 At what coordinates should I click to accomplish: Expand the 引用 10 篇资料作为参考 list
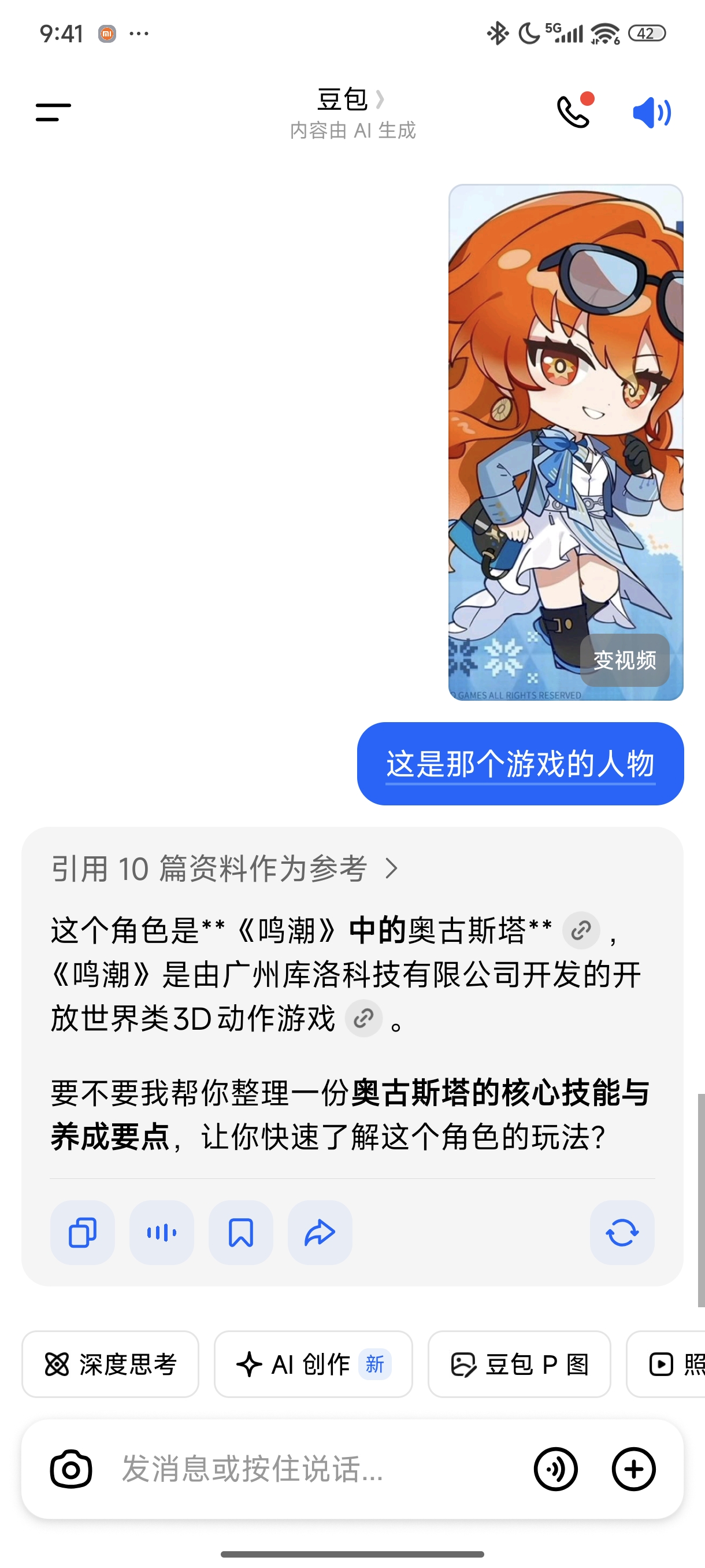[x=225, y=868]
